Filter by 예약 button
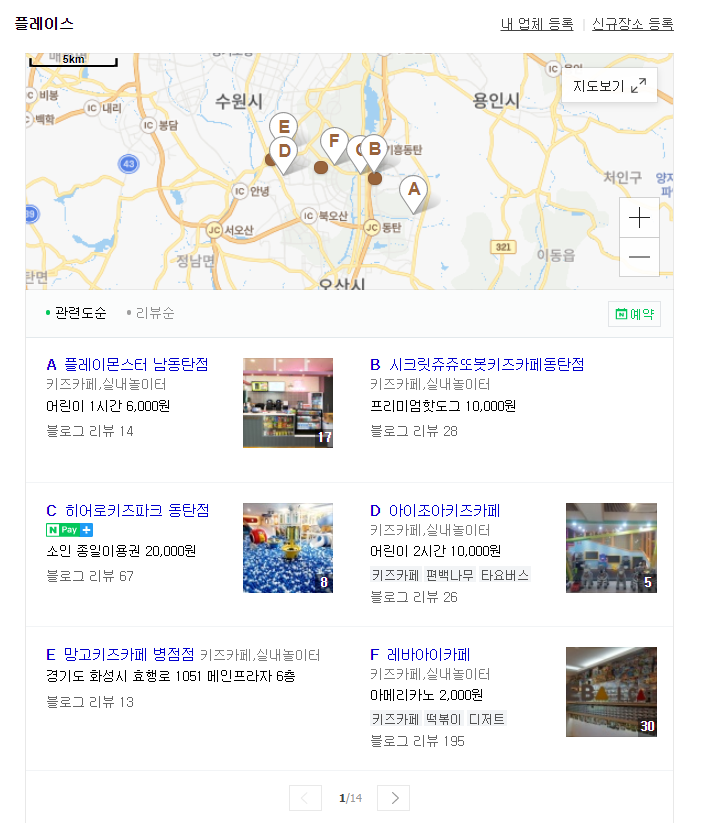The width and height of the screenshot is (705, 823). (x=634, y=313)
